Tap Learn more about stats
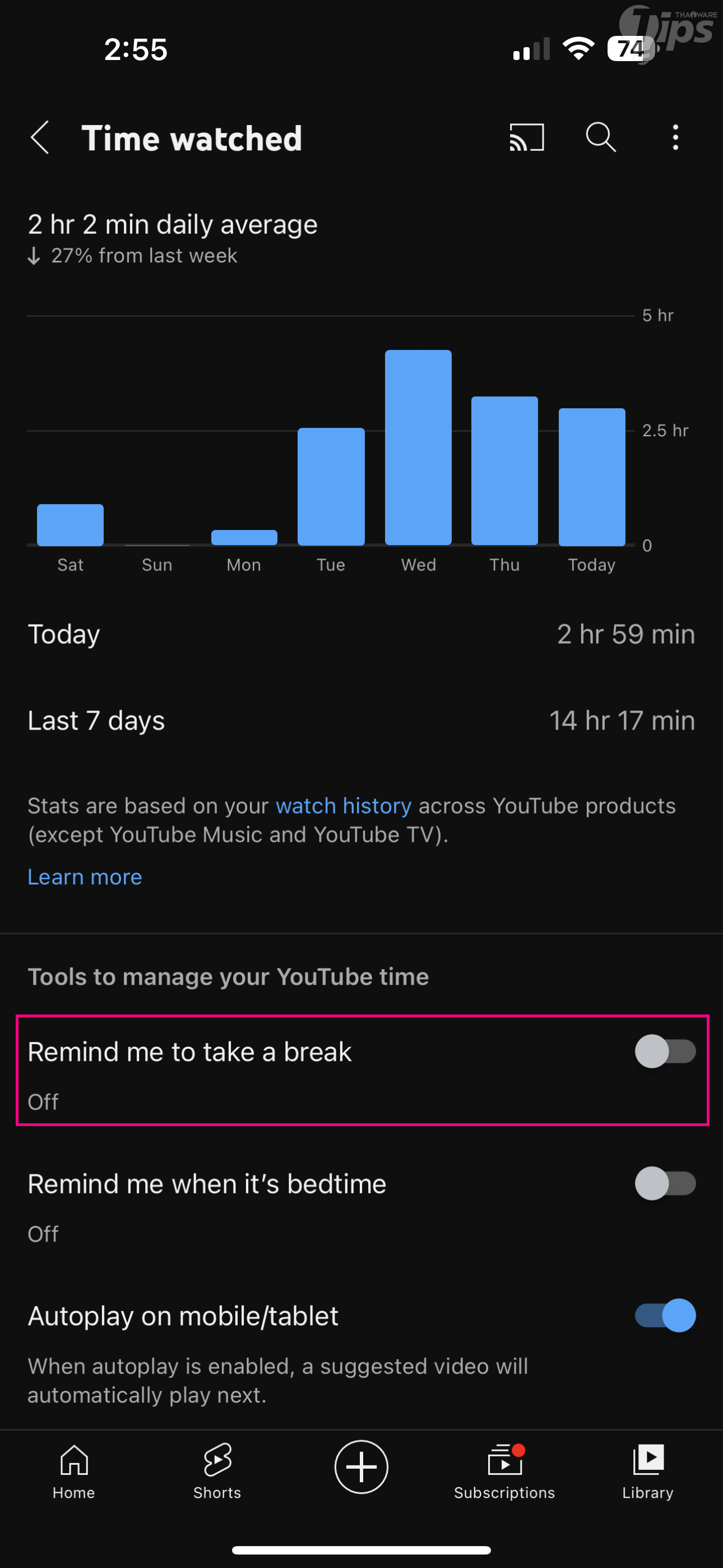 pos(85,877)
